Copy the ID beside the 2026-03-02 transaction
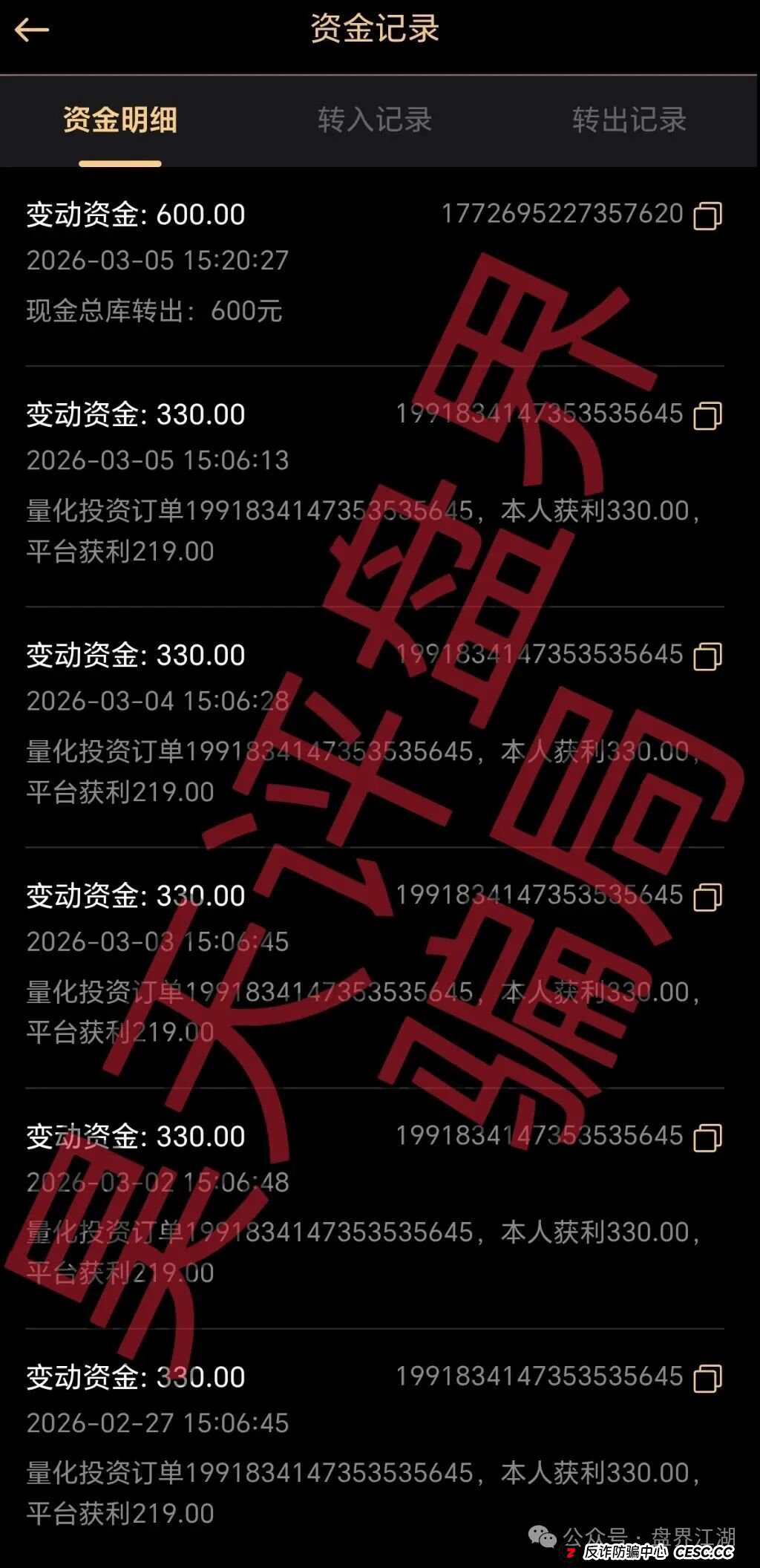Screen dimensions: 760x1568 tap(709, 1137)
